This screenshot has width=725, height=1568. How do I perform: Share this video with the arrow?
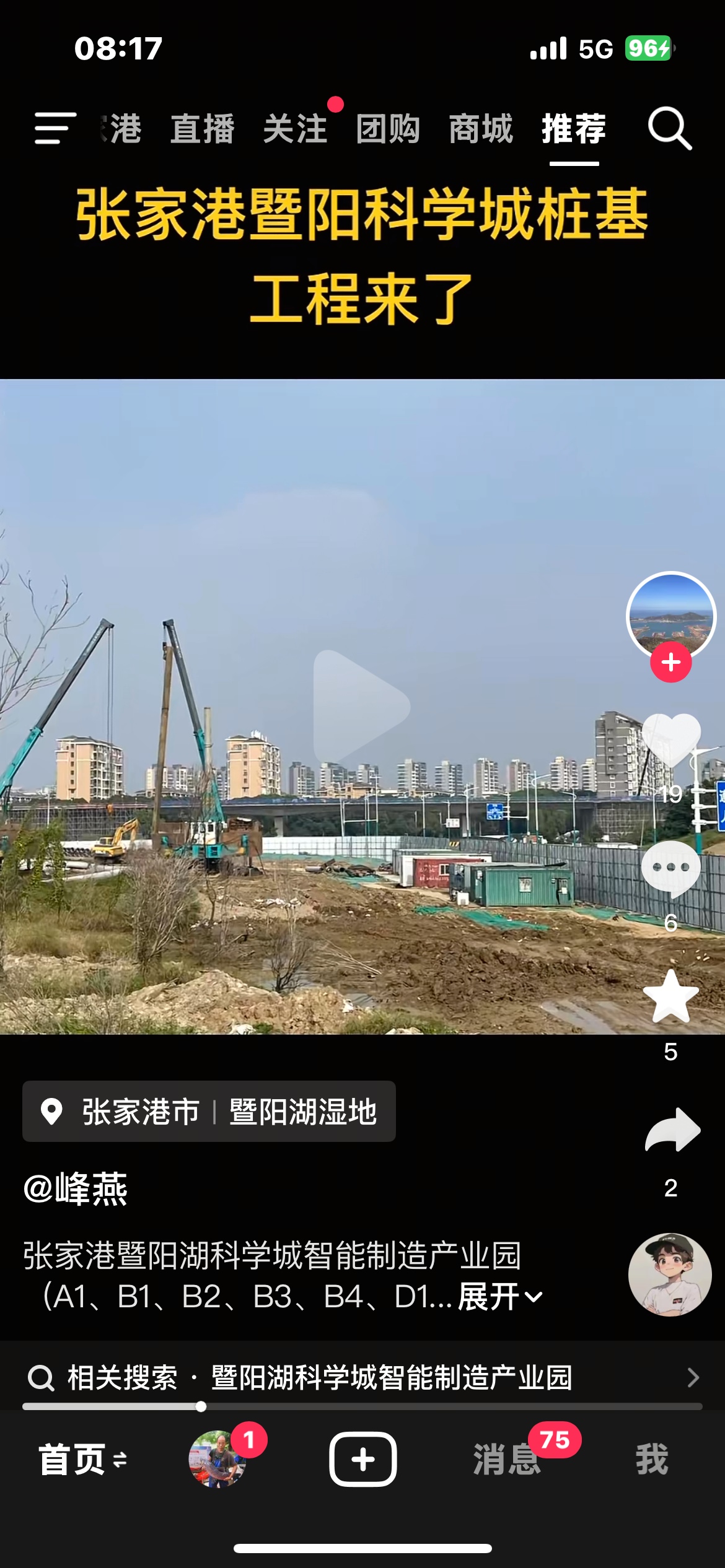click(672, 1131)
